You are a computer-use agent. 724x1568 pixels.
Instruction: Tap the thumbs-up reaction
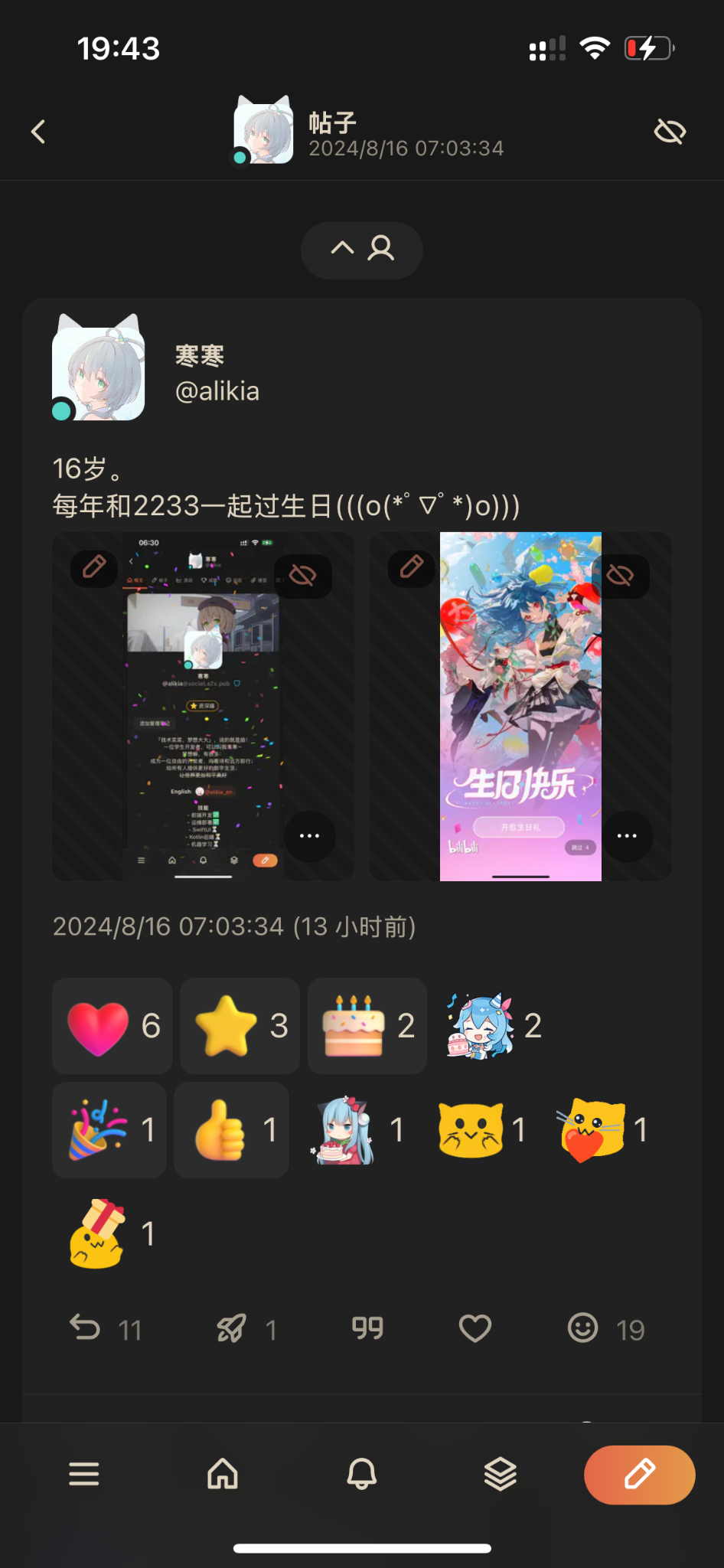(x=231, y=1130)
